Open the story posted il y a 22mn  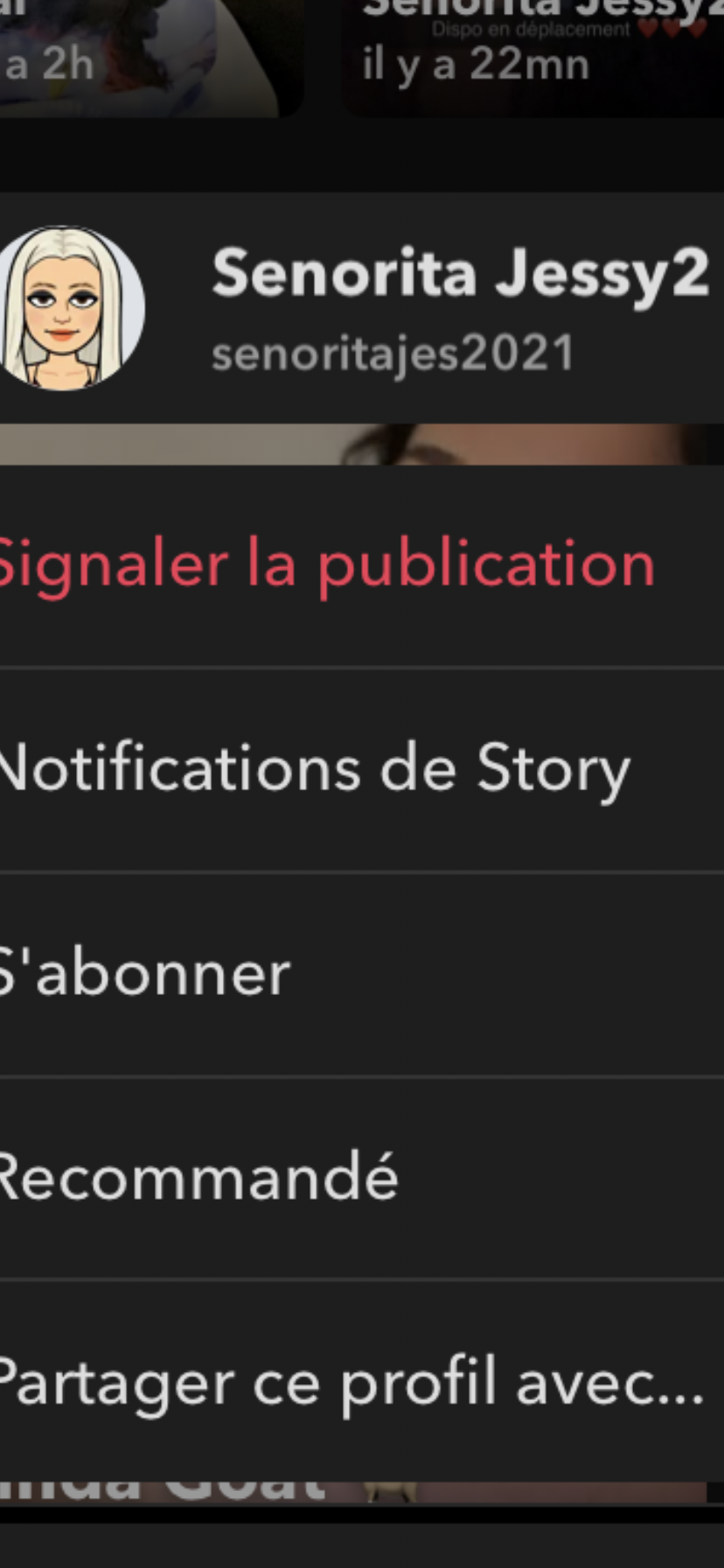pyautogui.click(x=532, y=54)
